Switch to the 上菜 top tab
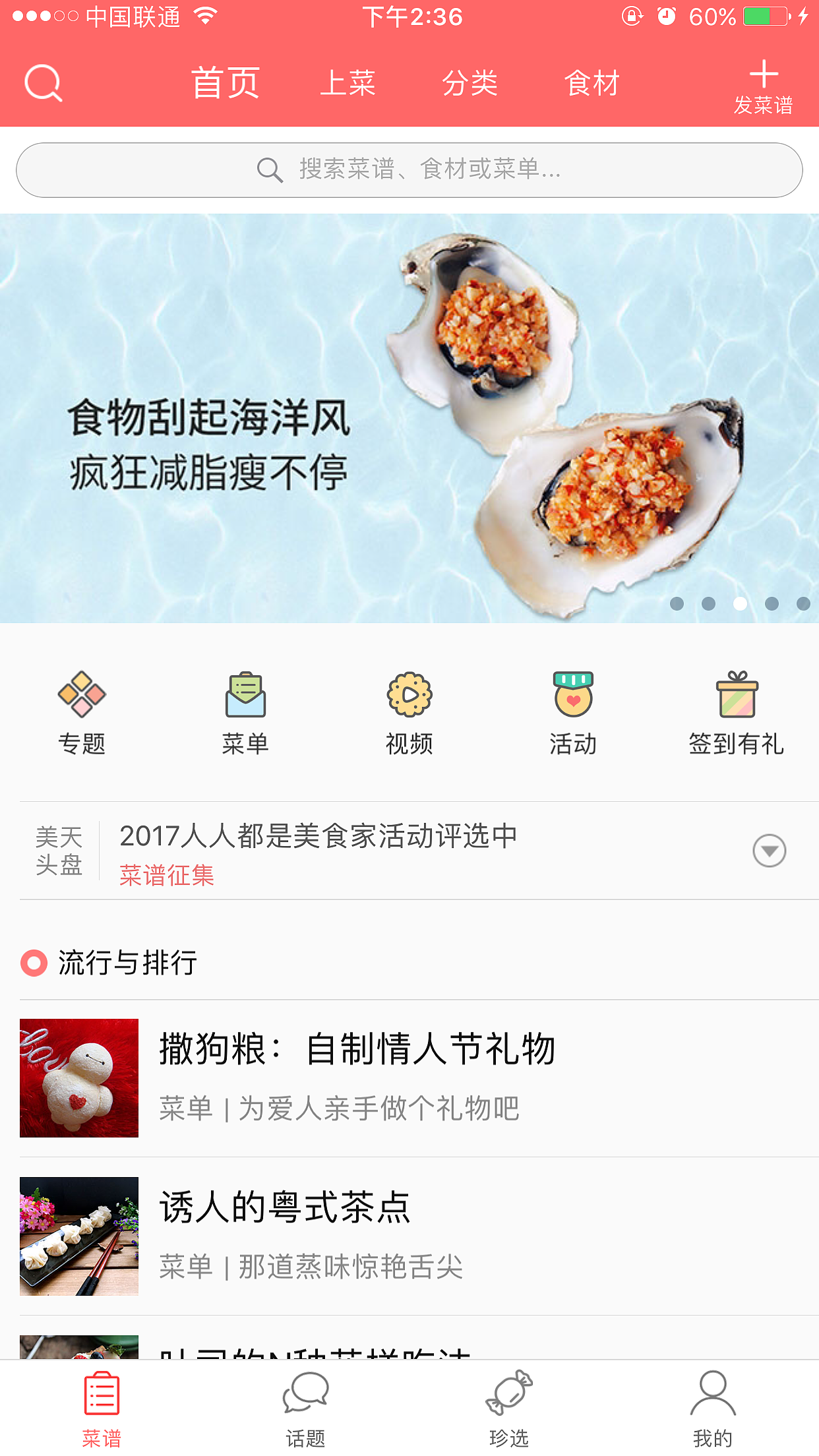Image resolution: width=819 pixels, height=1456 pixels. click(348, 84)
